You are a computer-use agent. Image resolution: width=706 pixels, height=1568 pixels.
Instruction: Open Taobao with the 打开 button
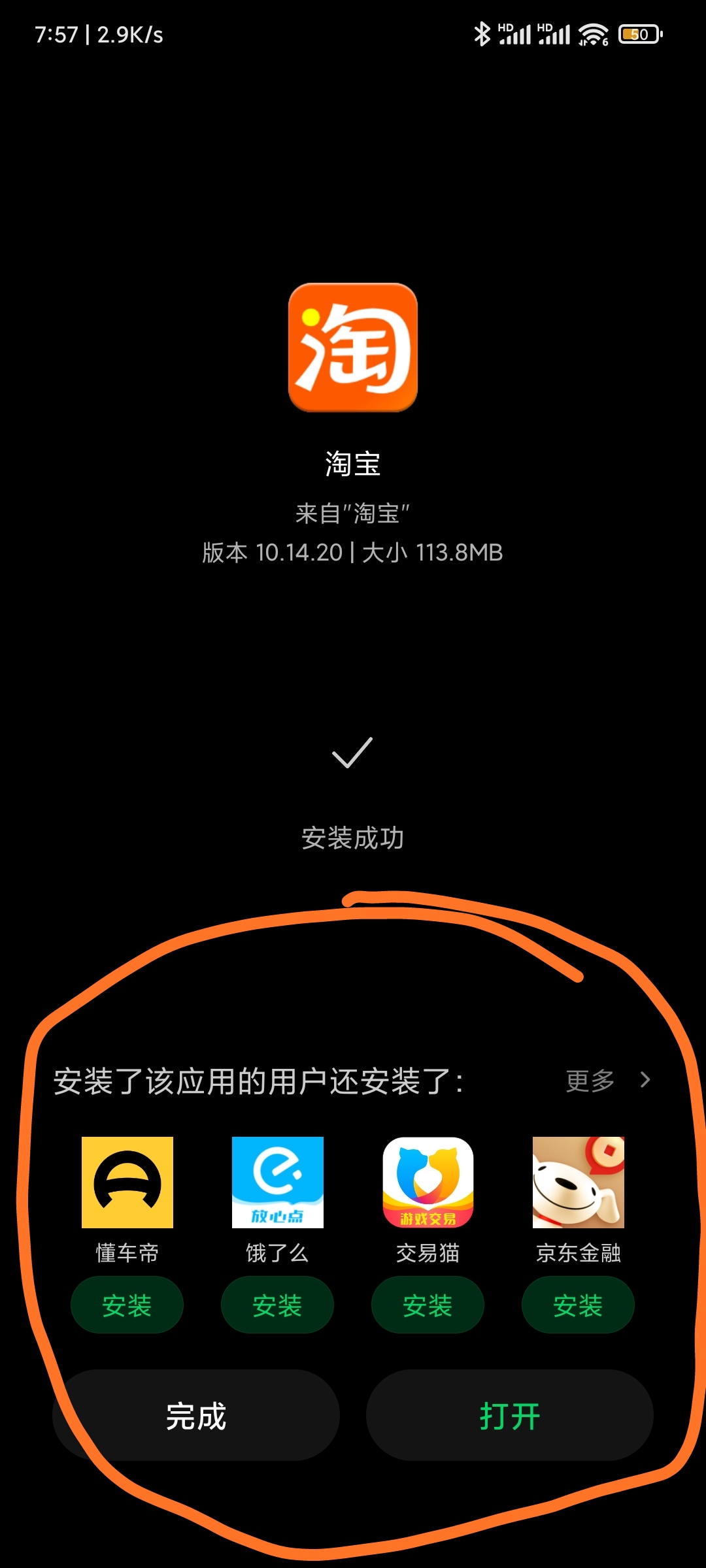point(510,1416)
